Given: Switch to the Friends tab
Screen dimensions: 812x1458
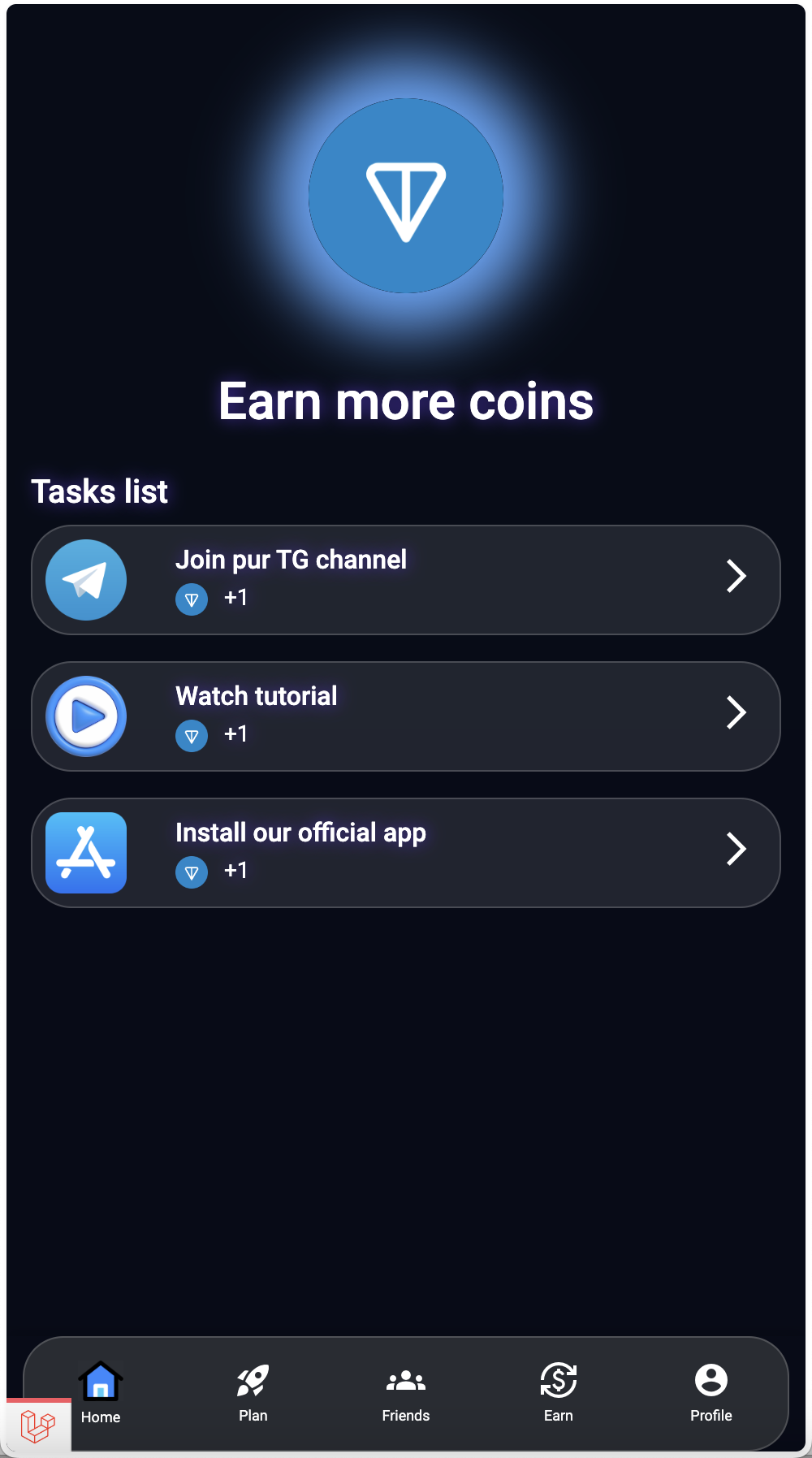Looking at the screenshot, I should (x=406, y=1392).
